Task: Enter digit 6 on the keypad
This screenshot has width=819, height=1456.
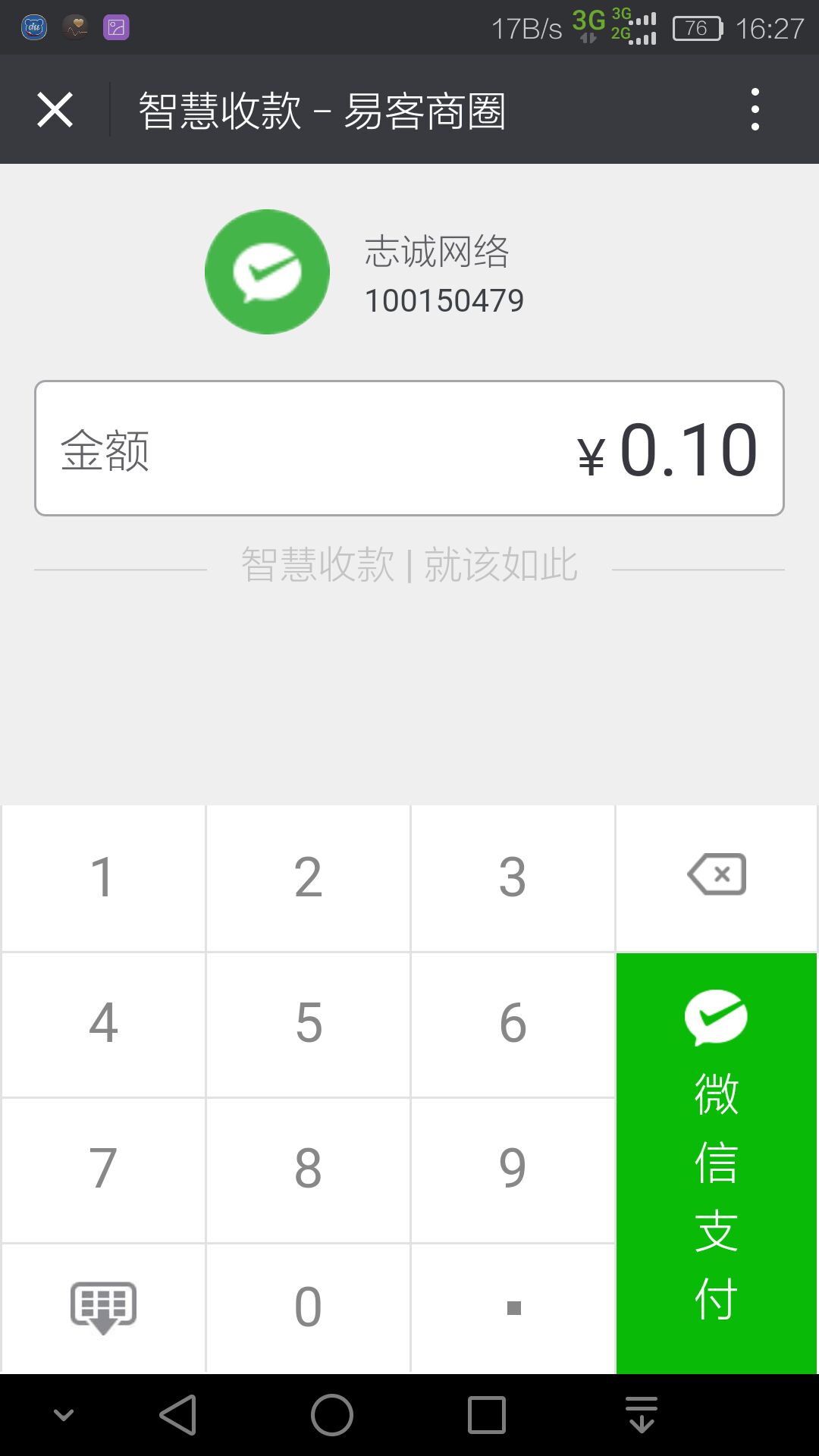Action: coord(513,1024)
